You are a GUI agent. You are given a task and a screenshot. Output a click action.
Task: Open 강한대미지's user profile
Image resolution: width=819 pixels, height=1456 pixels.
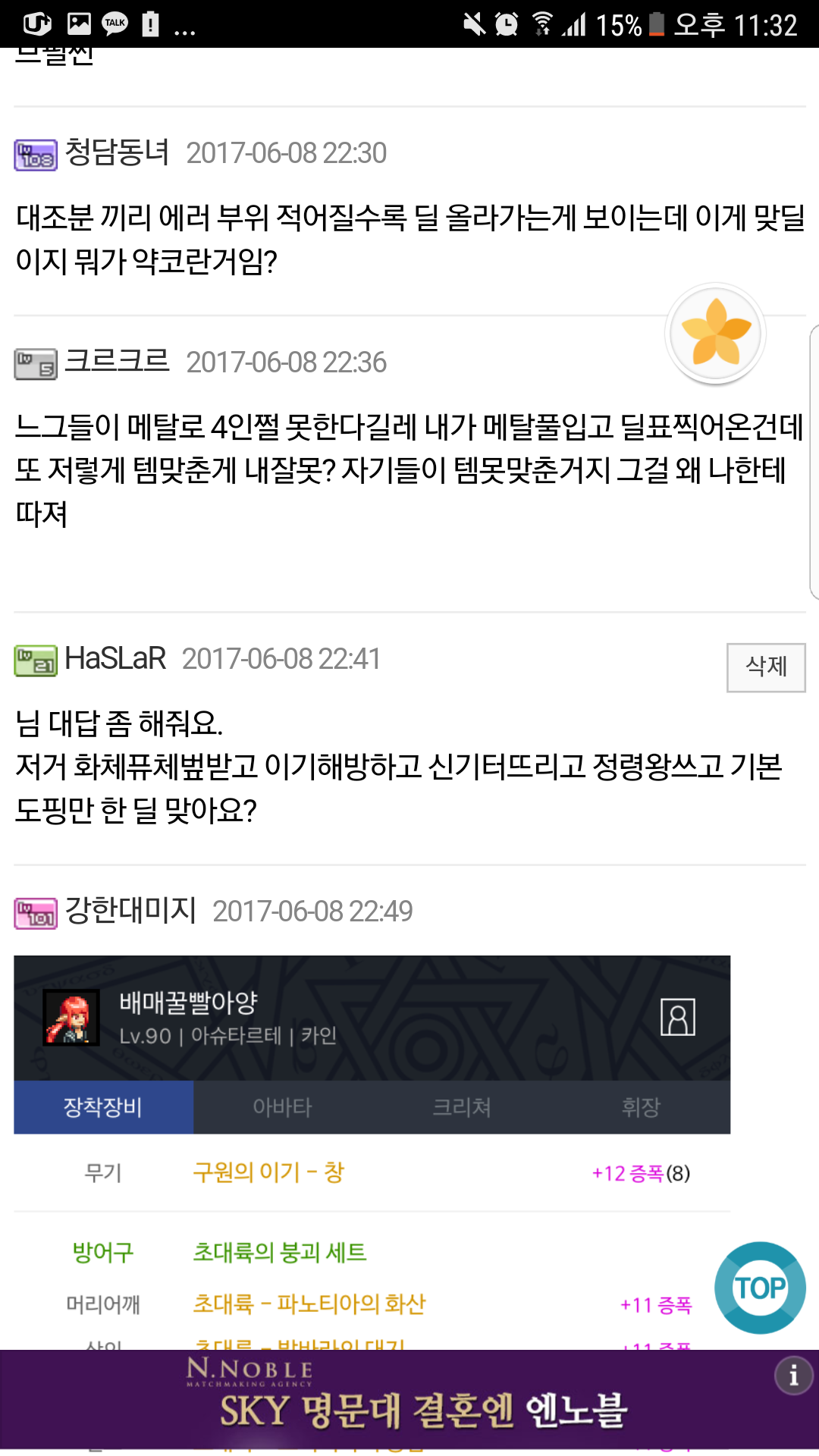(x=130, y=911)
